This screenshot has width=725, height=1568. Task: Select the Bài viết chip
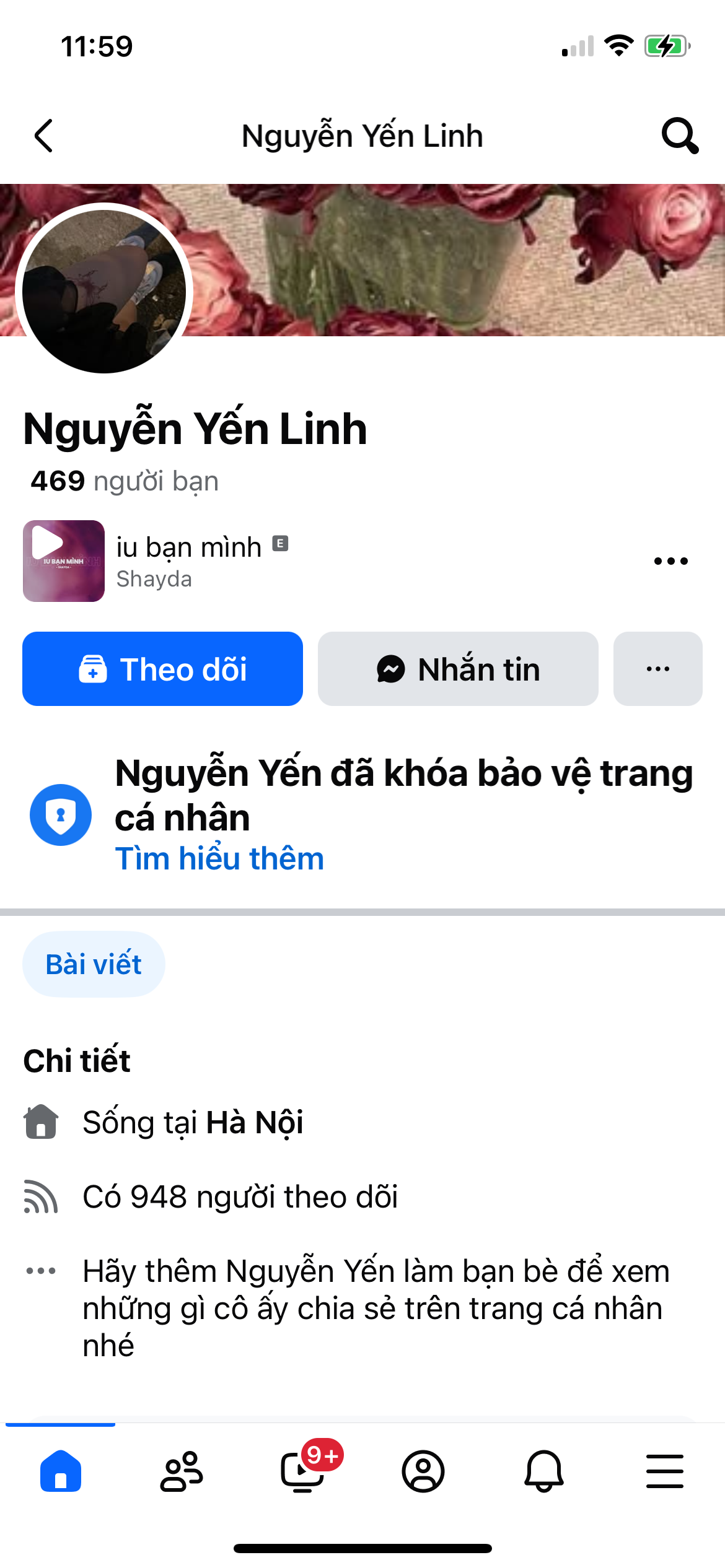[x=94, y=964]
